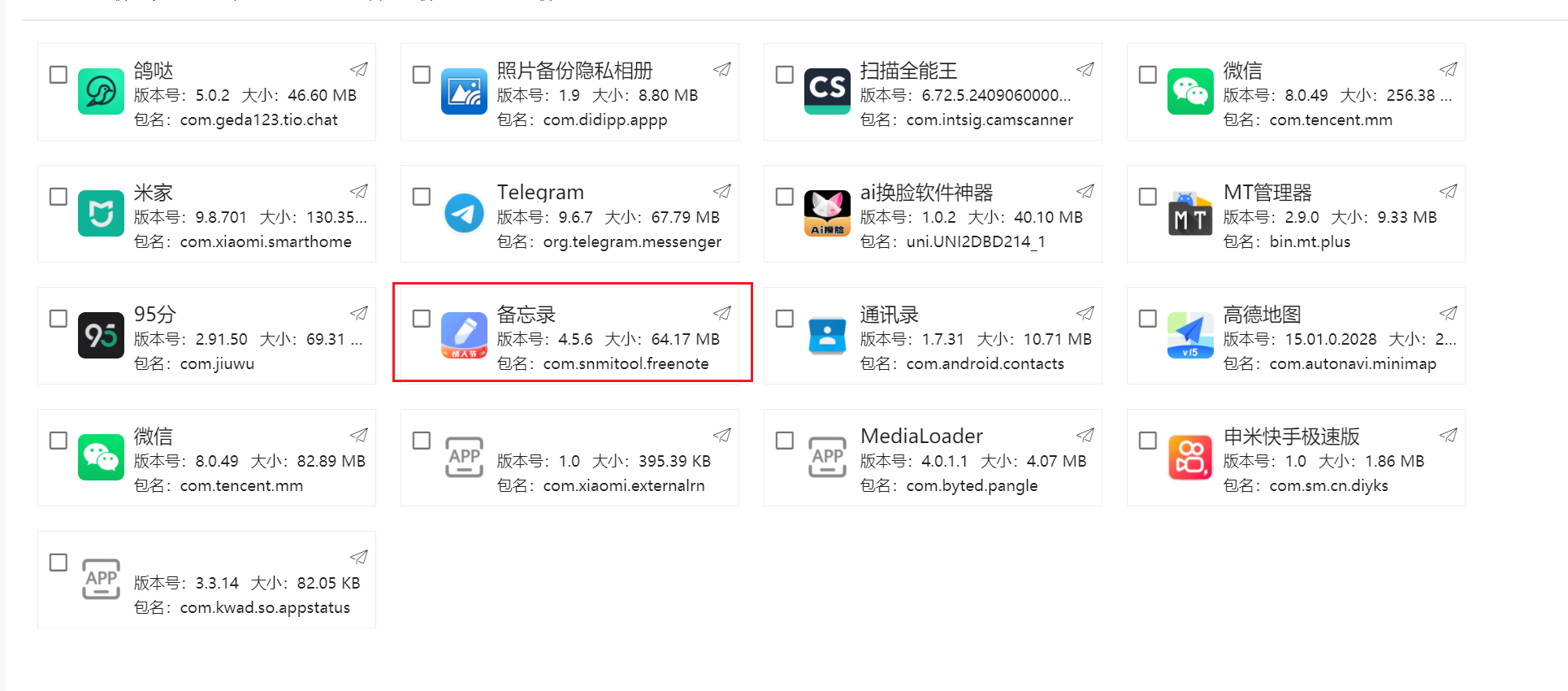Tick the 照片备份隐私相册 checkbox
Screen dimensions: 1568x691
pyautogui.click(x=422, y=75)
